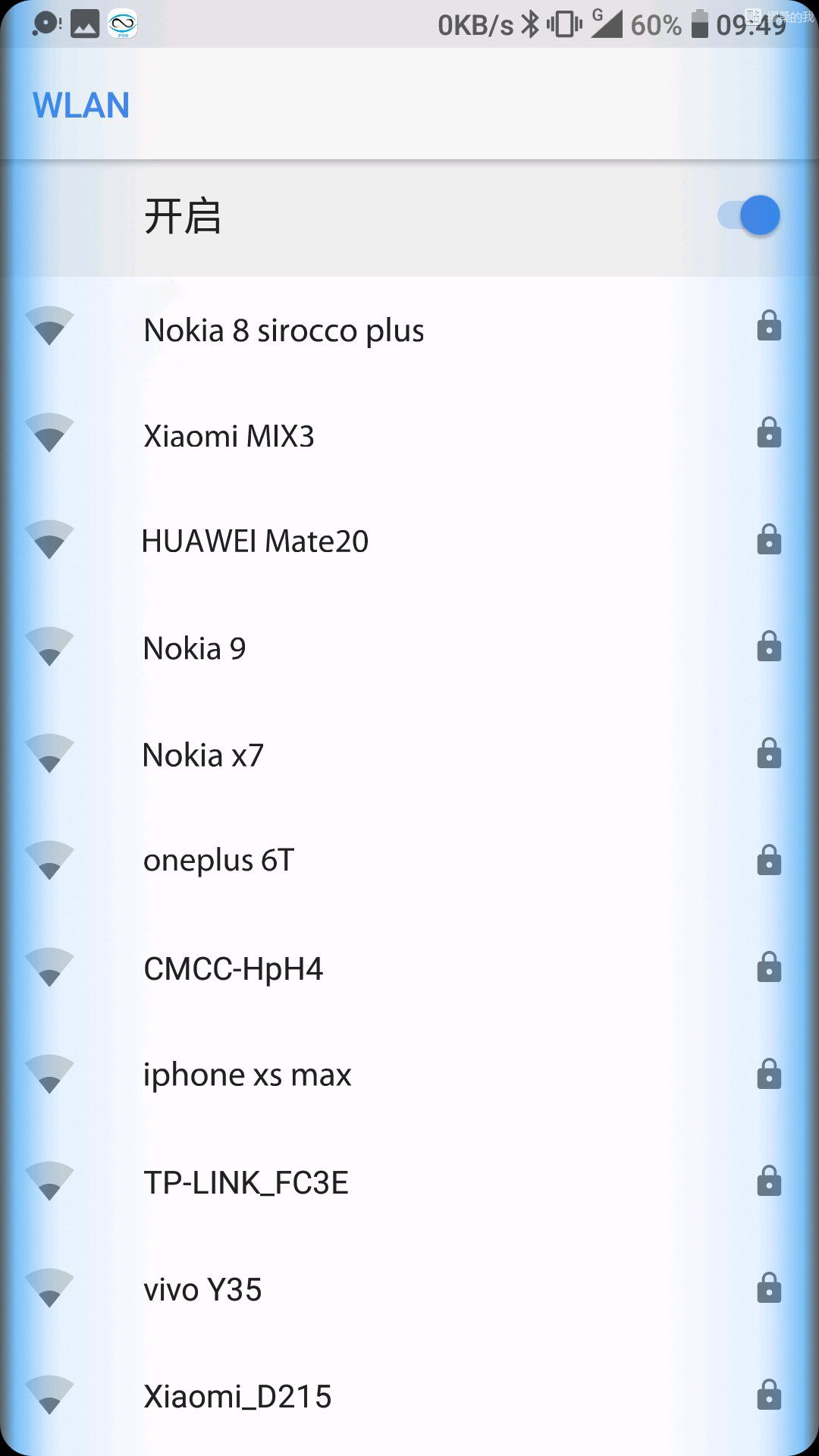The width and height of the screenshot is (819, 1456).
Task: Connect to Xiaomi_D215
Action: tap(409, 1397)
